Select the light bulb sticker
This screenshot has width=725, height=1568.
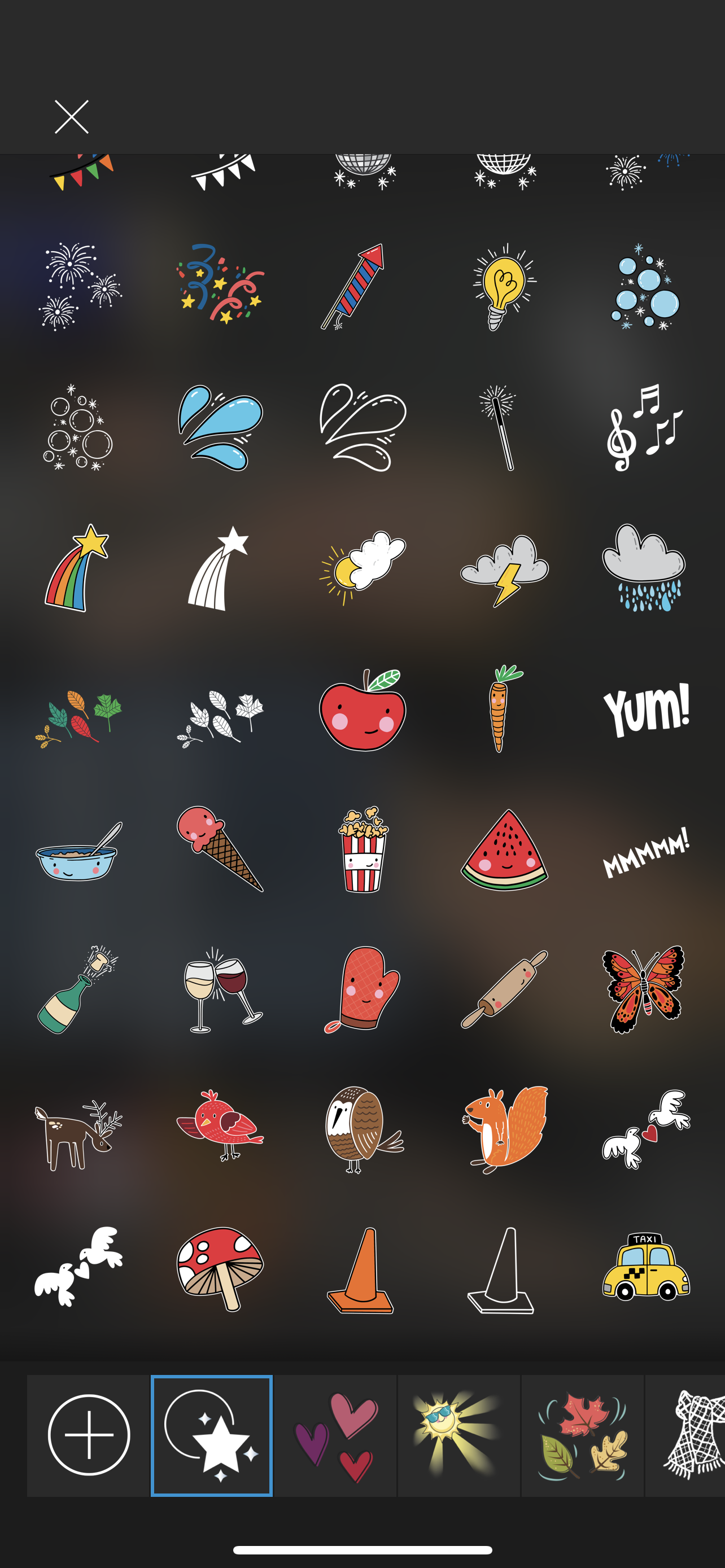(504, 287)
